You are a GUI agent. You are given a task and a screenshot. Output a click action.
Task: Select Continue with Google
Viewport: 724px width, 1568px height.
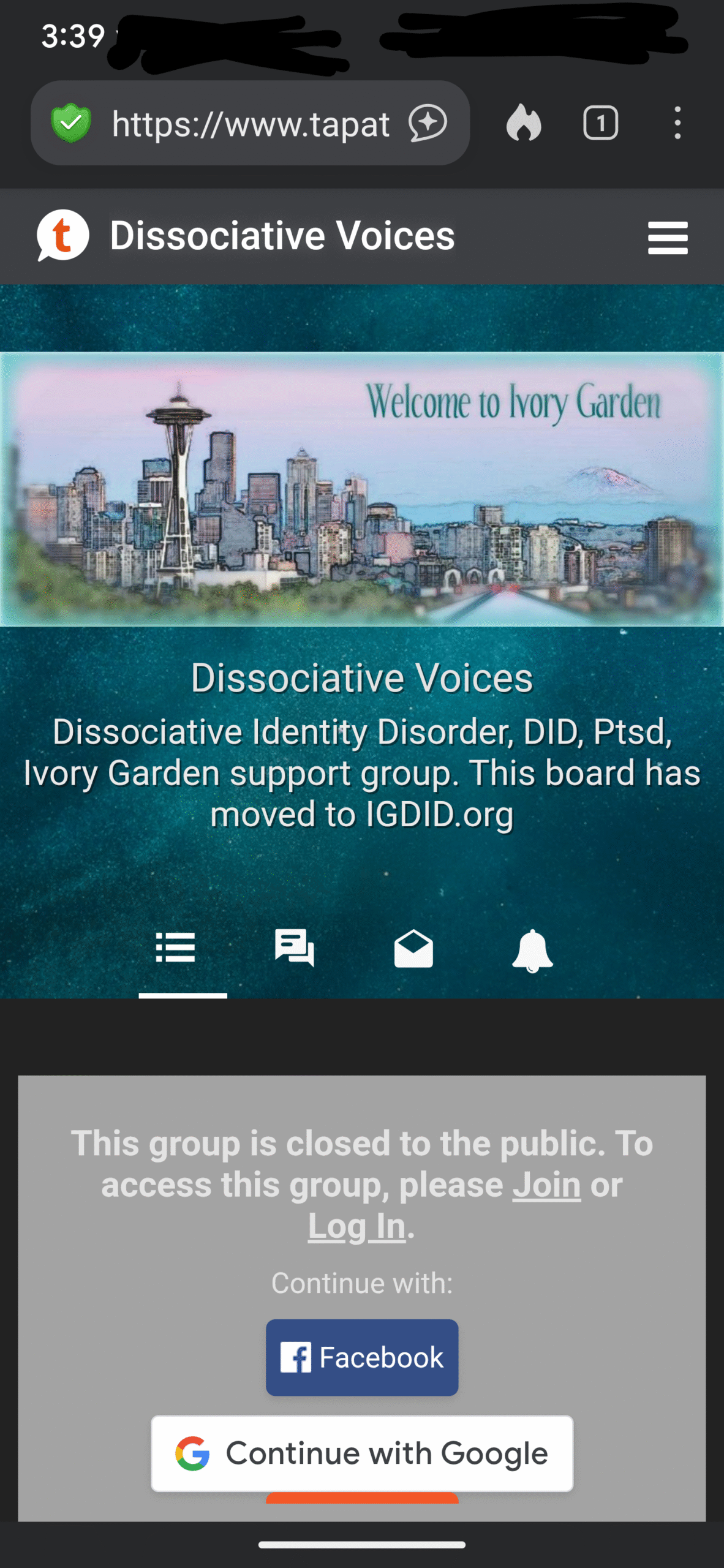[x=362, y=1453]
